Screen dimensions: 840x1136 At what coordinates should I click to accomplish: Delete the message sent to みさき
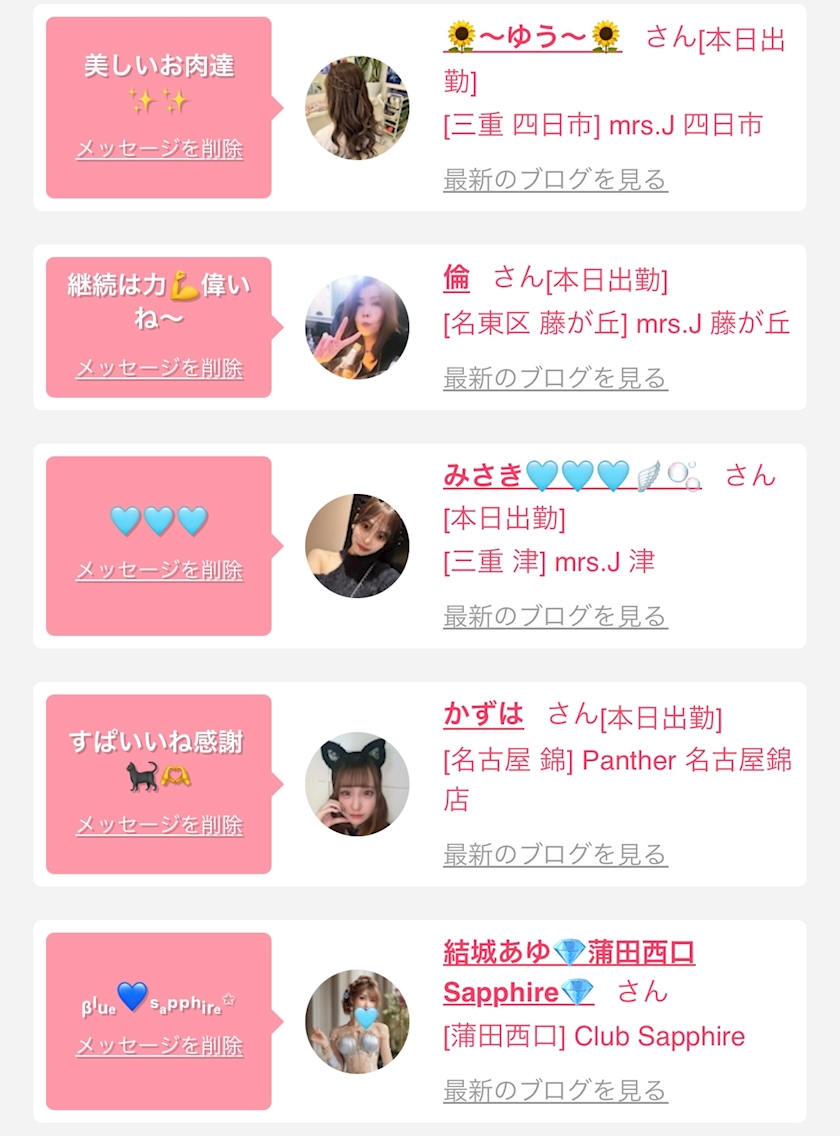[159, 571]
